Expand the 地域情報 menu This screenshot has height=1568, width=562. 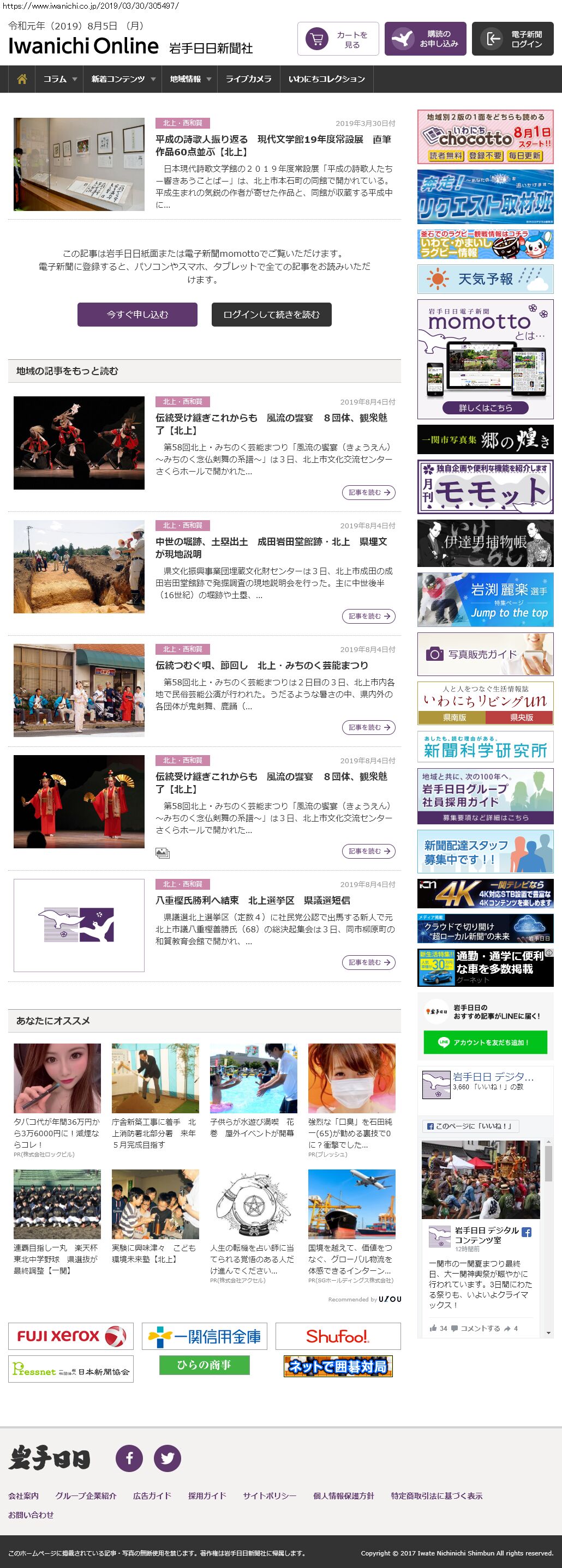pos(190,79)
